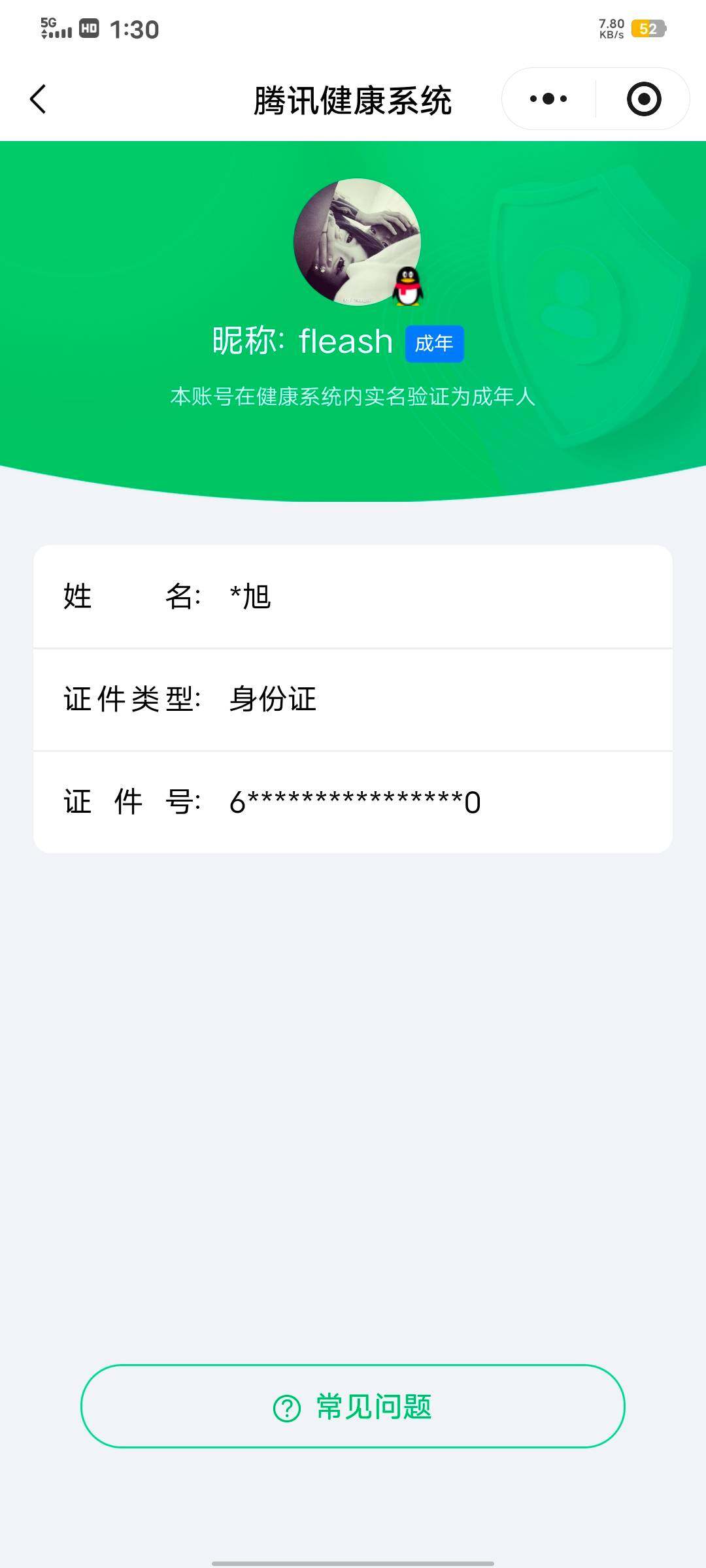Tap the blue 成年 adult status badge

pos(434,342)
